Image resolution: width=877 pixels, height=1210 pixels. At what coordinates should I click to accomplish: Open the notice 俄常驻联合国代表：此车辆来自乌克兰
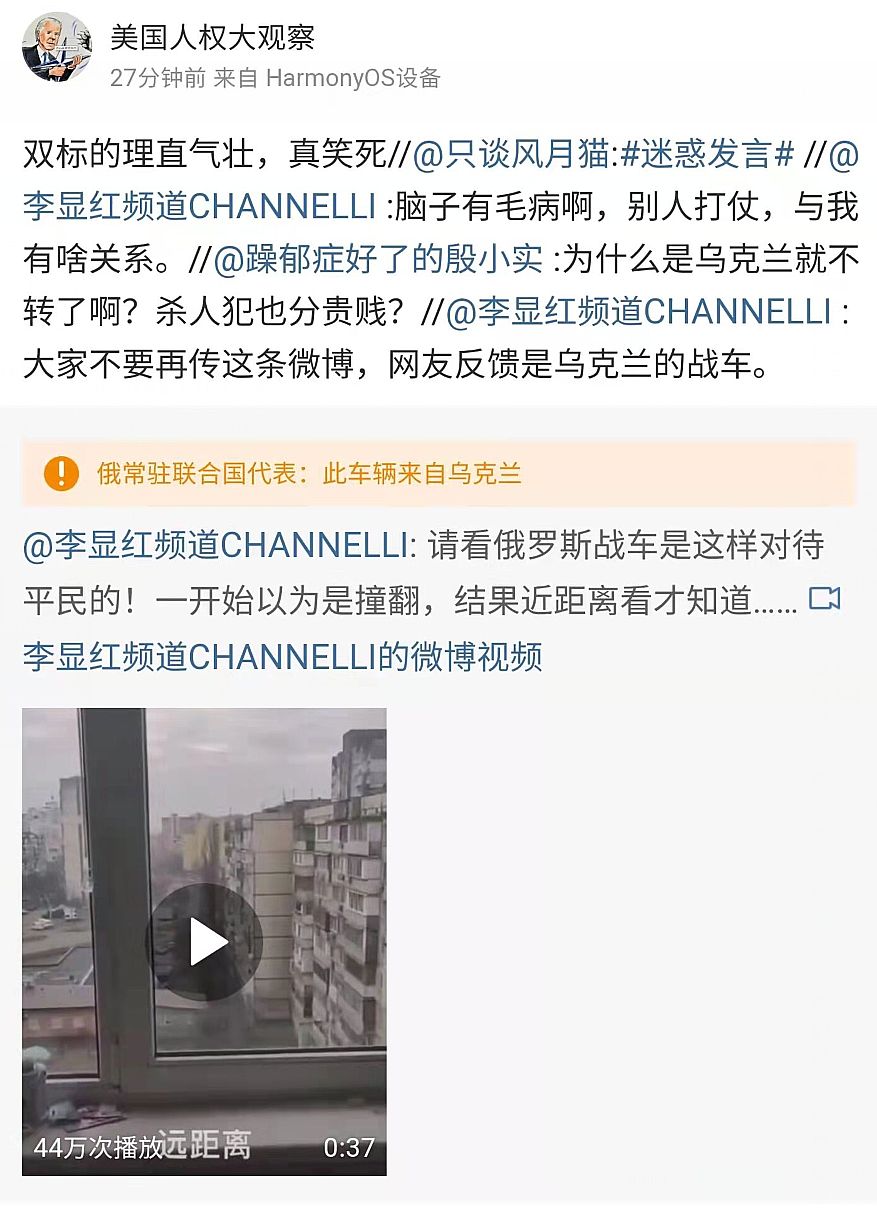309,473
